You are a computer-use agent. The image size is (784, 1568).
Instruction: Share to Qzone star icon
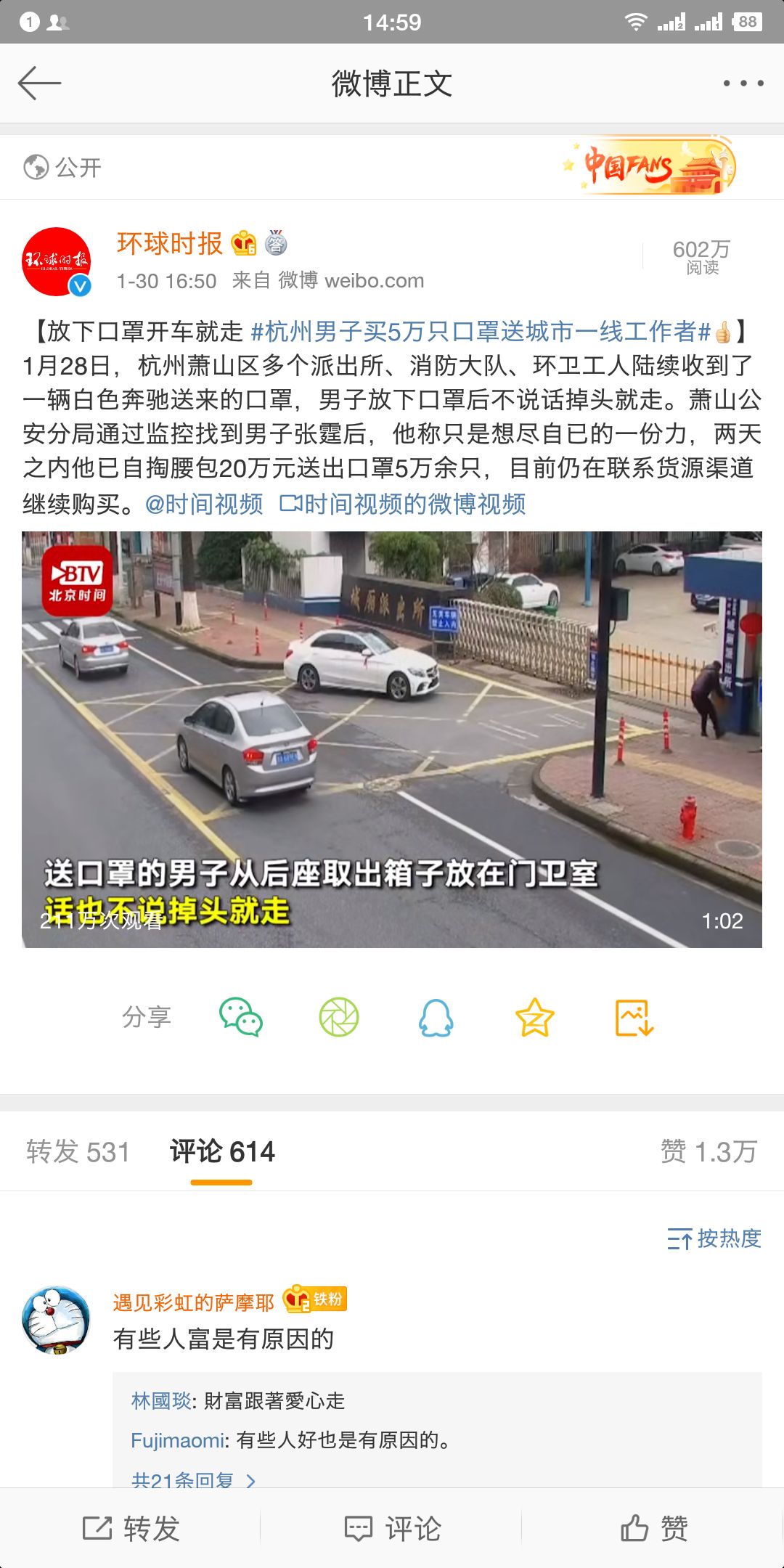[x=535, y=1017]
